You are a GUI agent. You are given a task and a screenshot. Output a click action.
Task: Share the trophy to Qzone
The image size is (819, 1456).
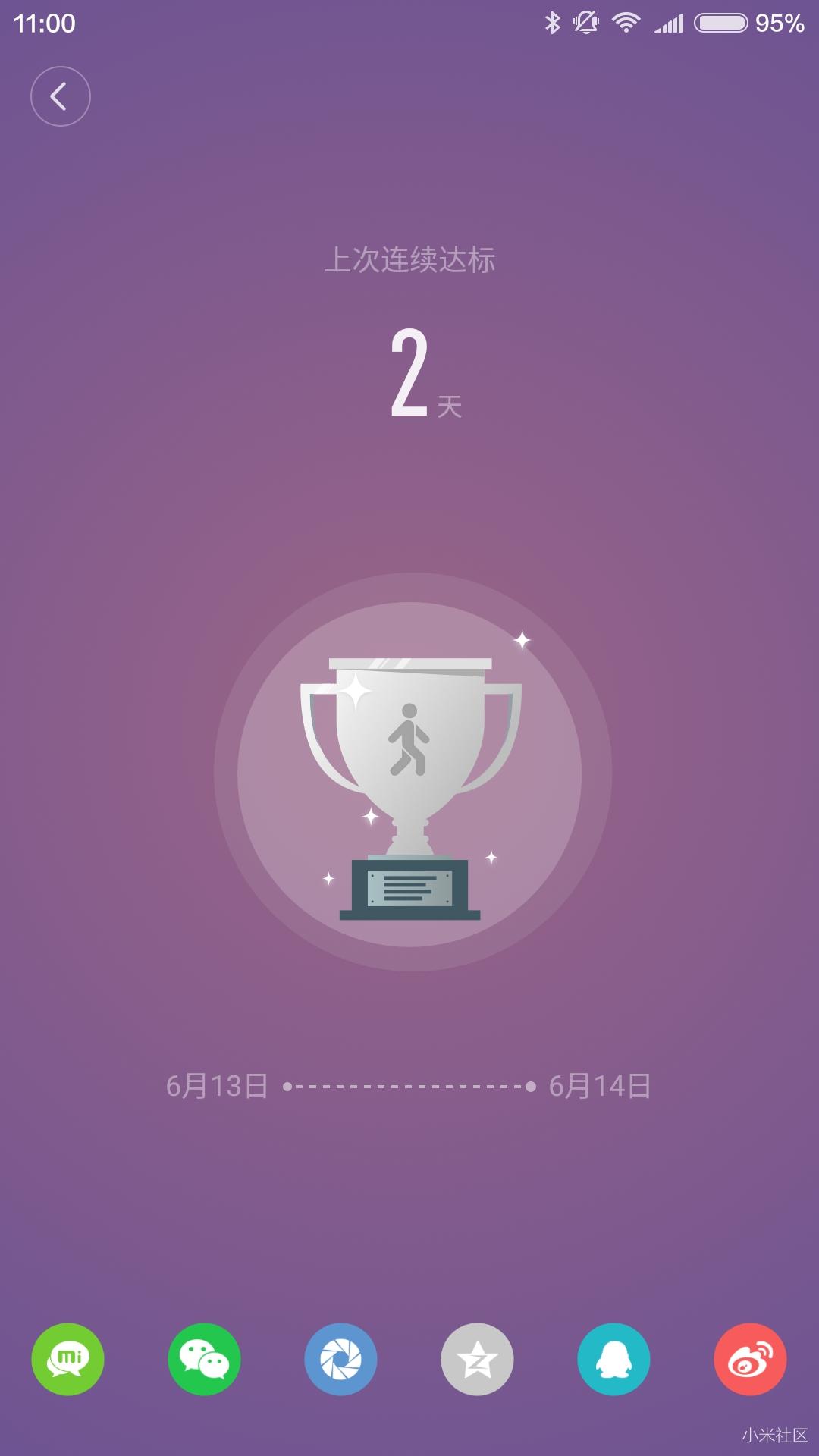coord(477,1359)
